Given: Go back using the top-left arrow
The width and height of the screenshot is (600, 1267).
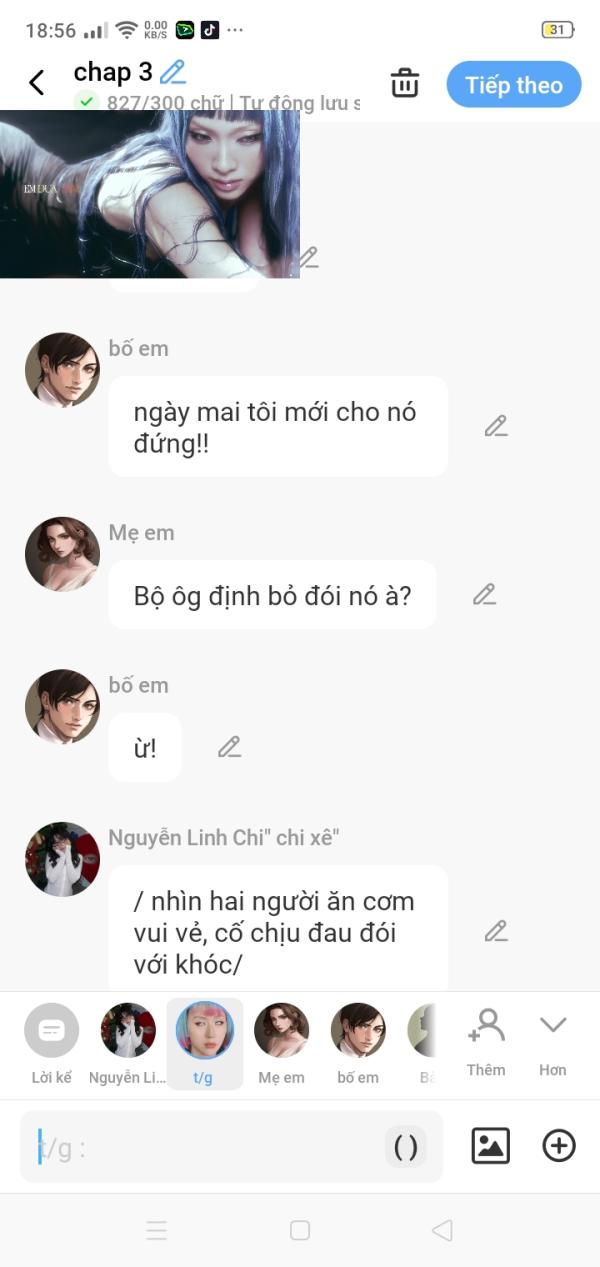Looking at the screenshot, I should click(37, 83).
